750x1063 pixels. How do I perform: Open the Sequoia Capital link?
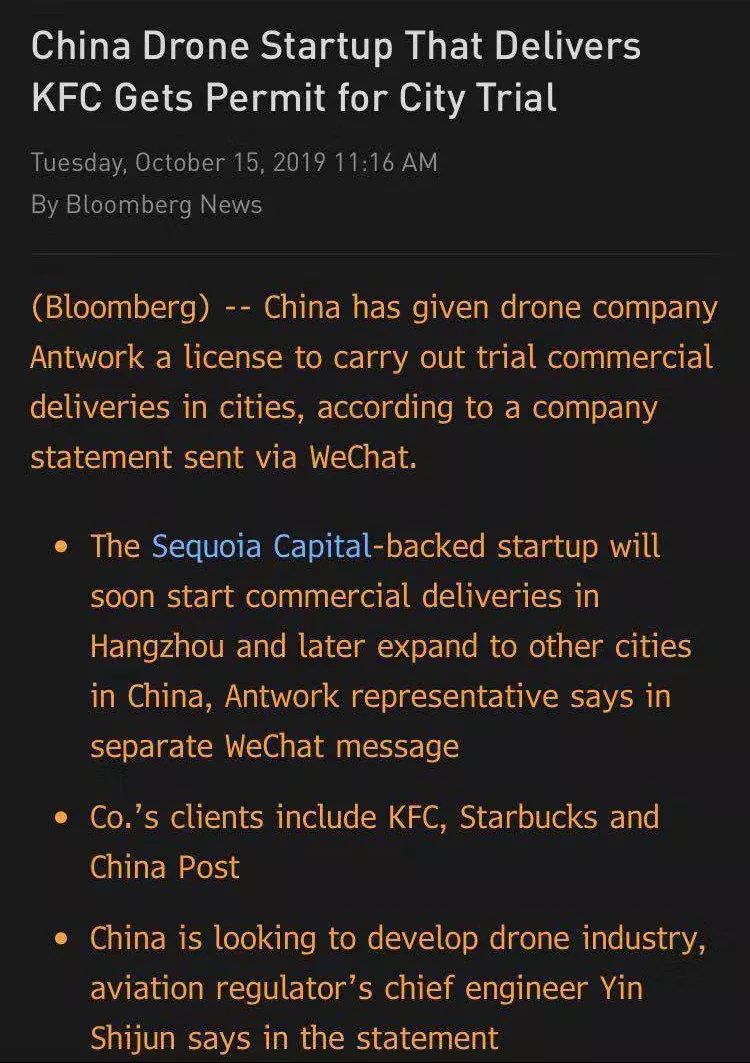pyautogui.click(x=261, y=547)
